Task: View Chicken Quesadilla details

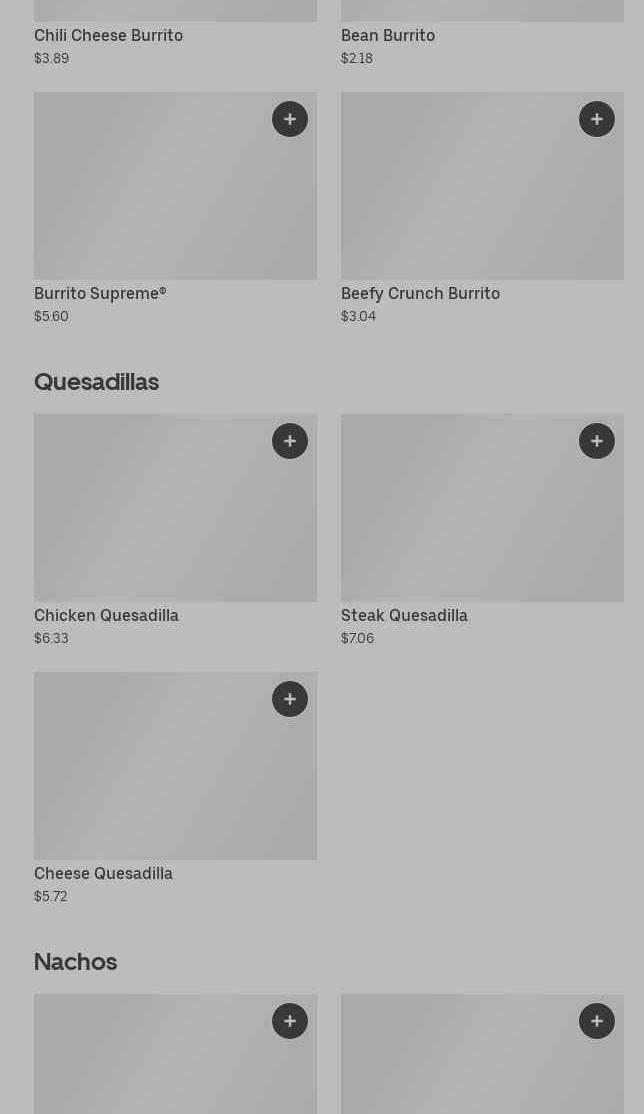Action: (176, 530)
